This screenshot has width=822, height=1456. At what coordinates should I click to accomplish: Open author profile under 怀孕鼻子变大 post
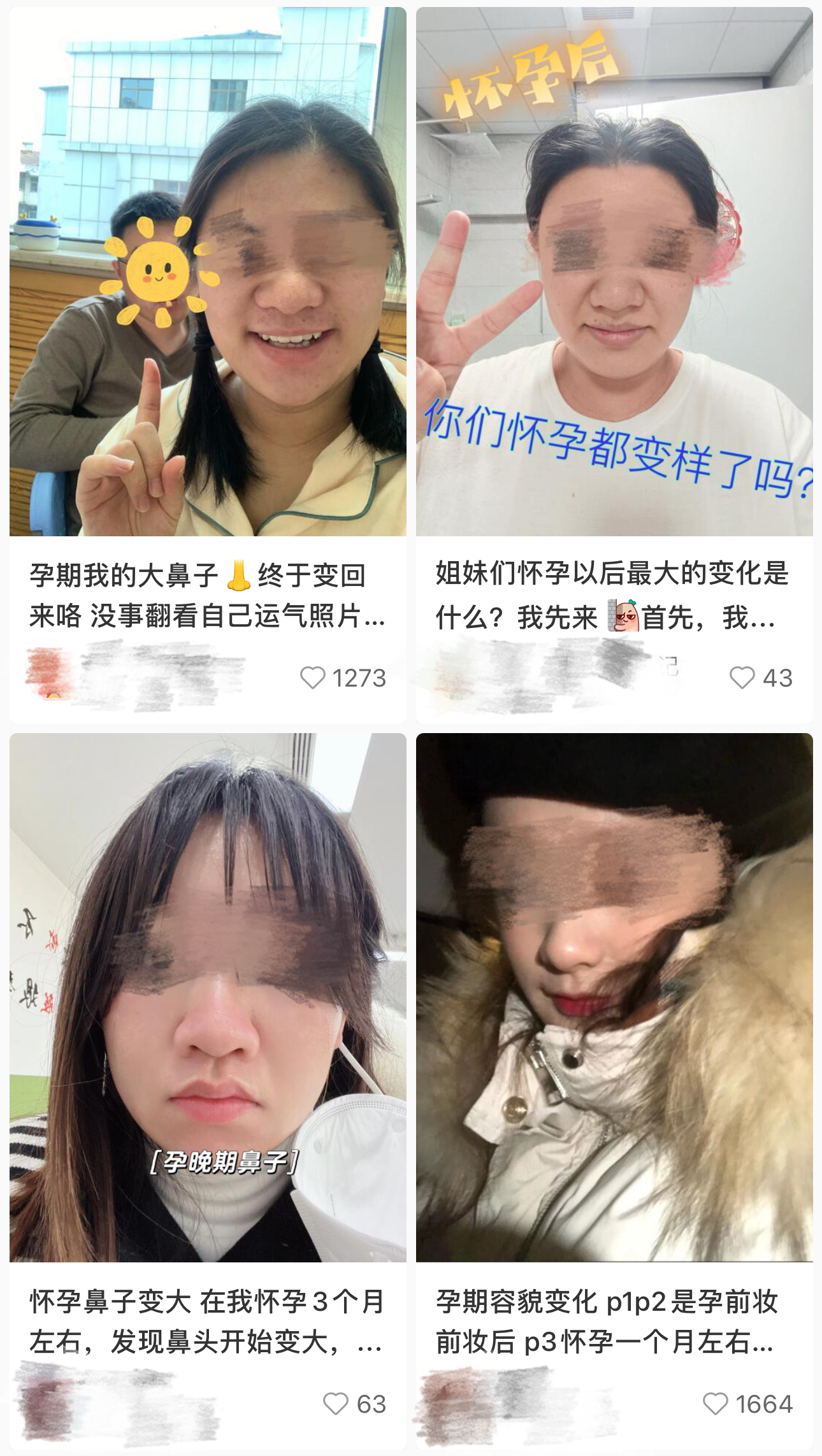(x=45, y=1403)
